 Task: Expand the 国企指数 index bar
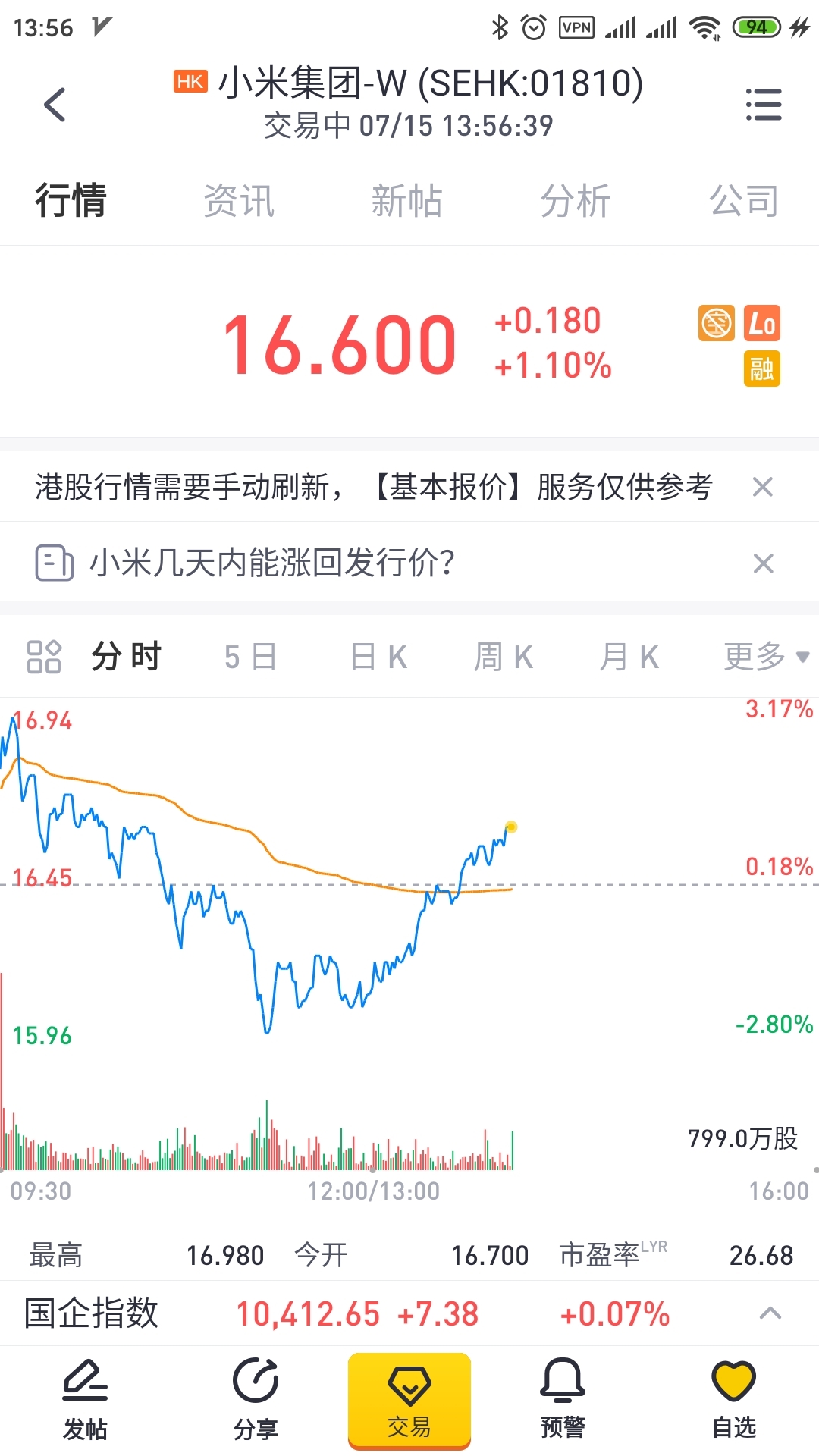coord(770,1313)
